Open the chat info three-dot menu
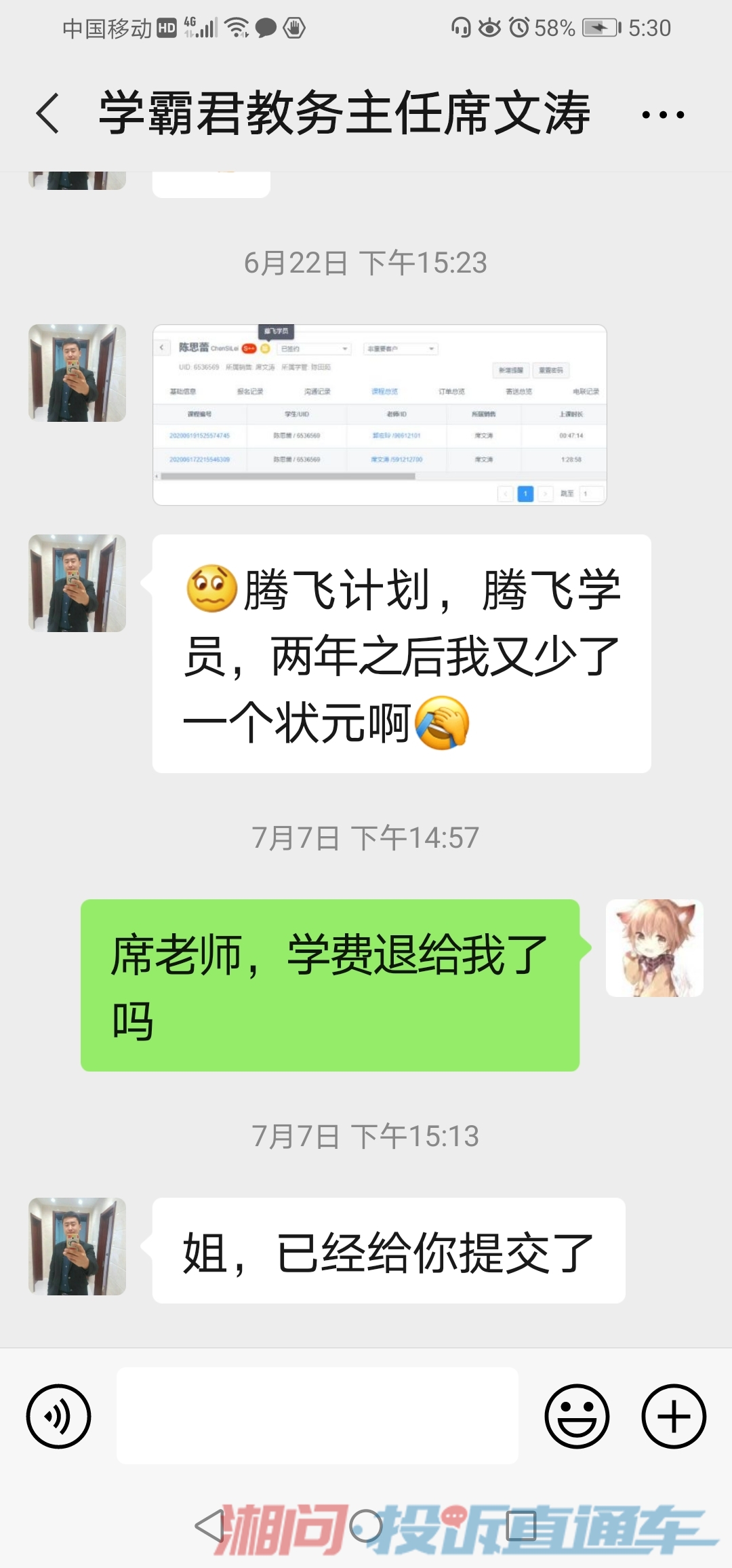This screenshot has height=1568, width=732. [663, 115]
